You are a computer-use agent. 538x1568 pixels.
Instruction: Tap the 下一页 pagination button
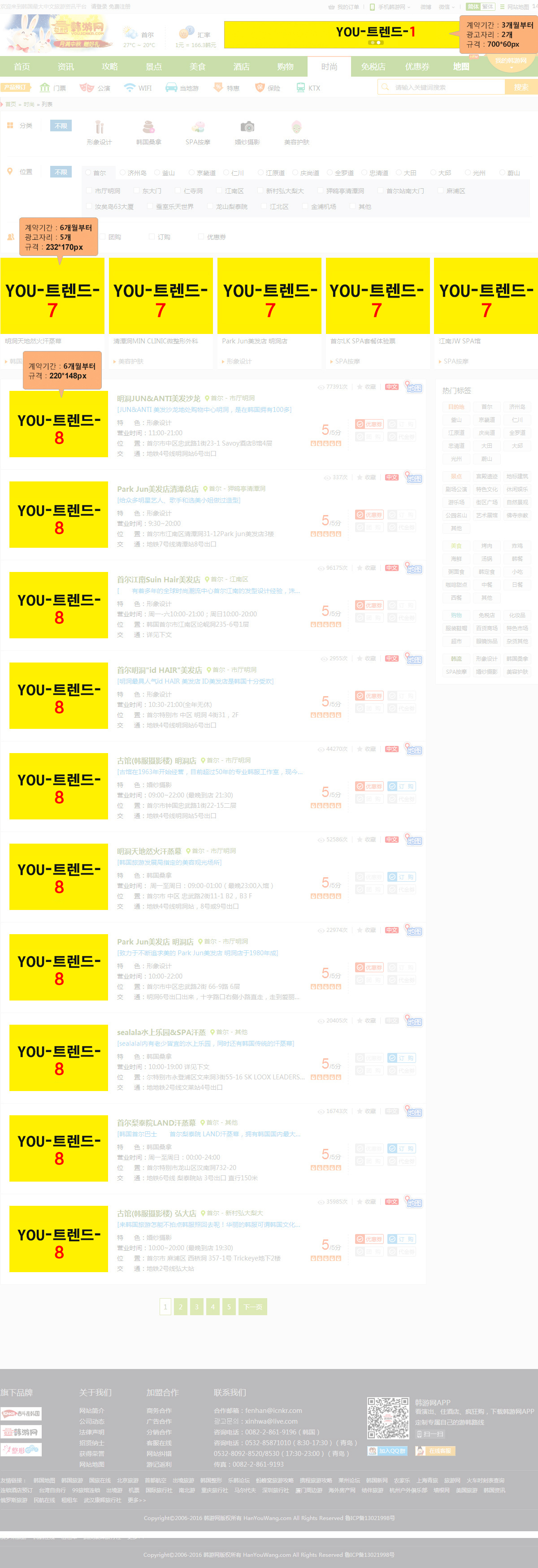coord(252,1306)
